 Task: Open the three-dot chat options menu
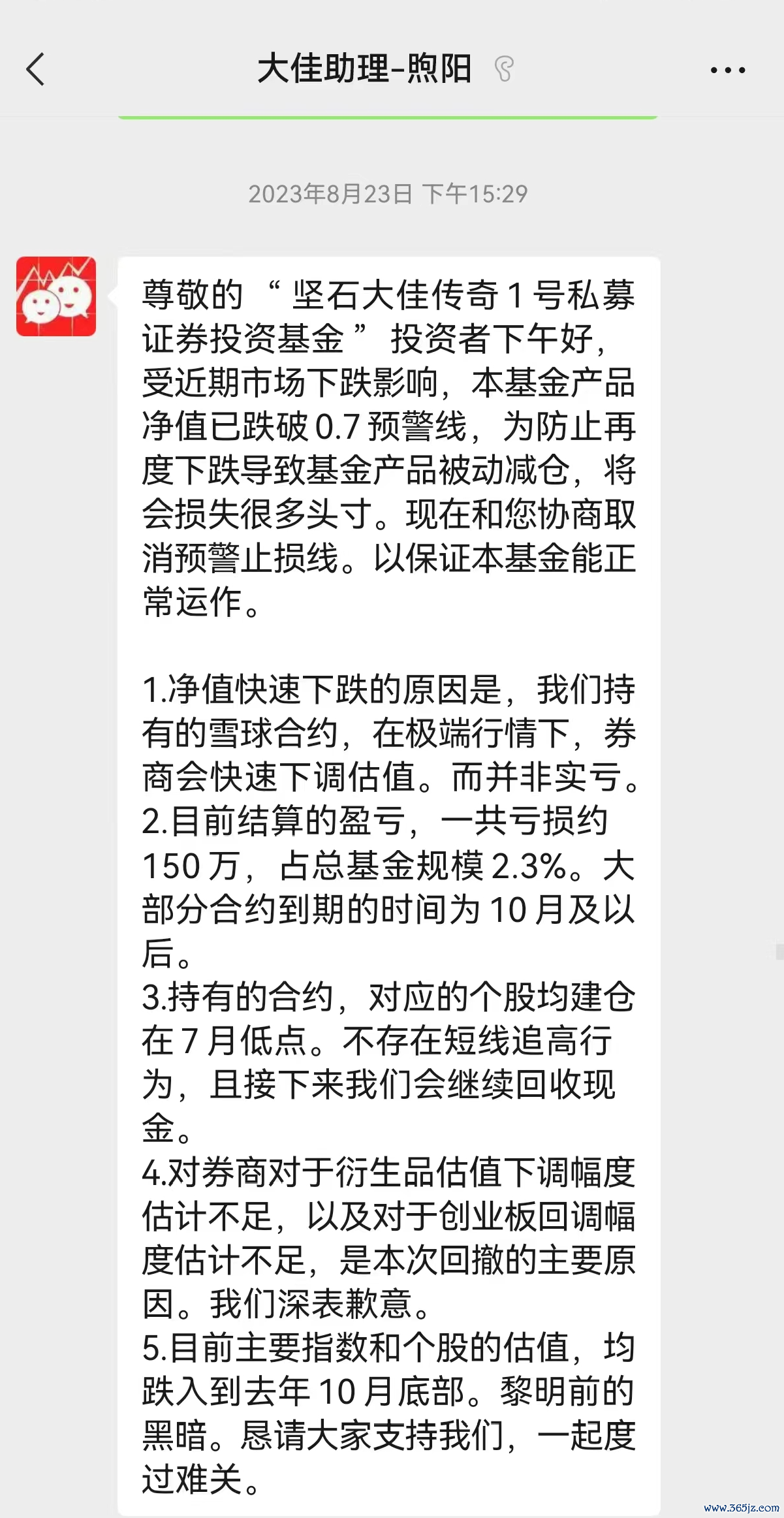click(728, 70)
